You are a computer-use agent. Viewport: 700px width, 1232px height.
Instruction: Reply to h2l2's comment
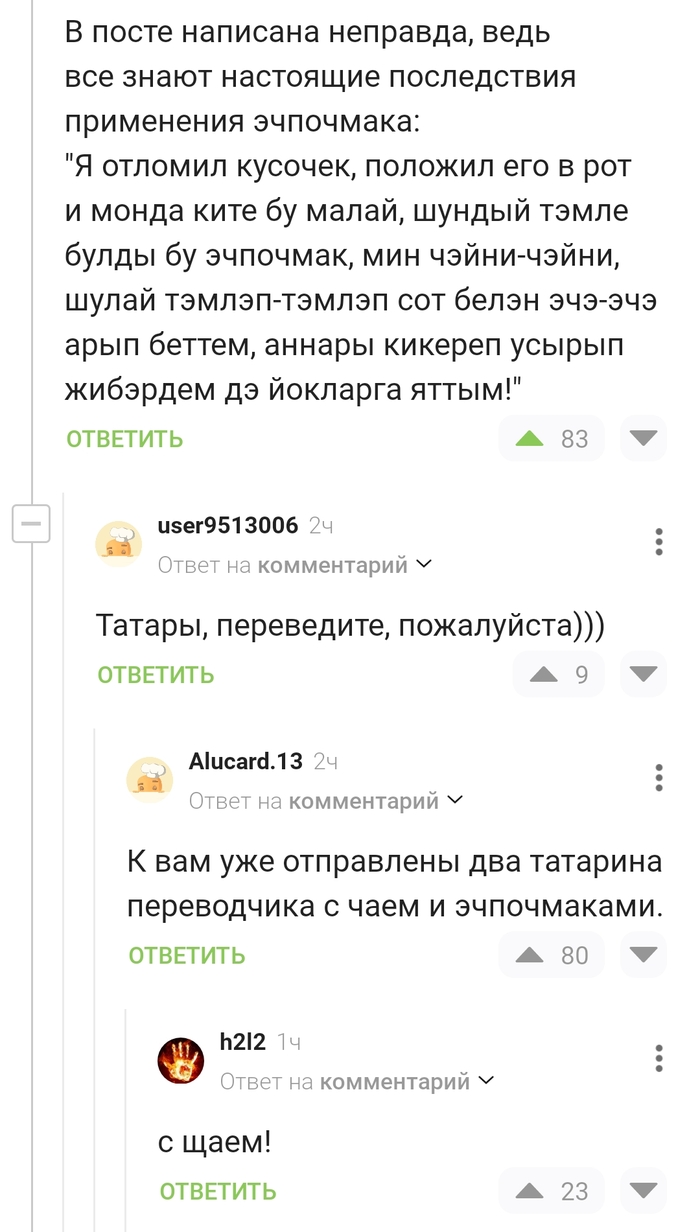[218, 1191]
